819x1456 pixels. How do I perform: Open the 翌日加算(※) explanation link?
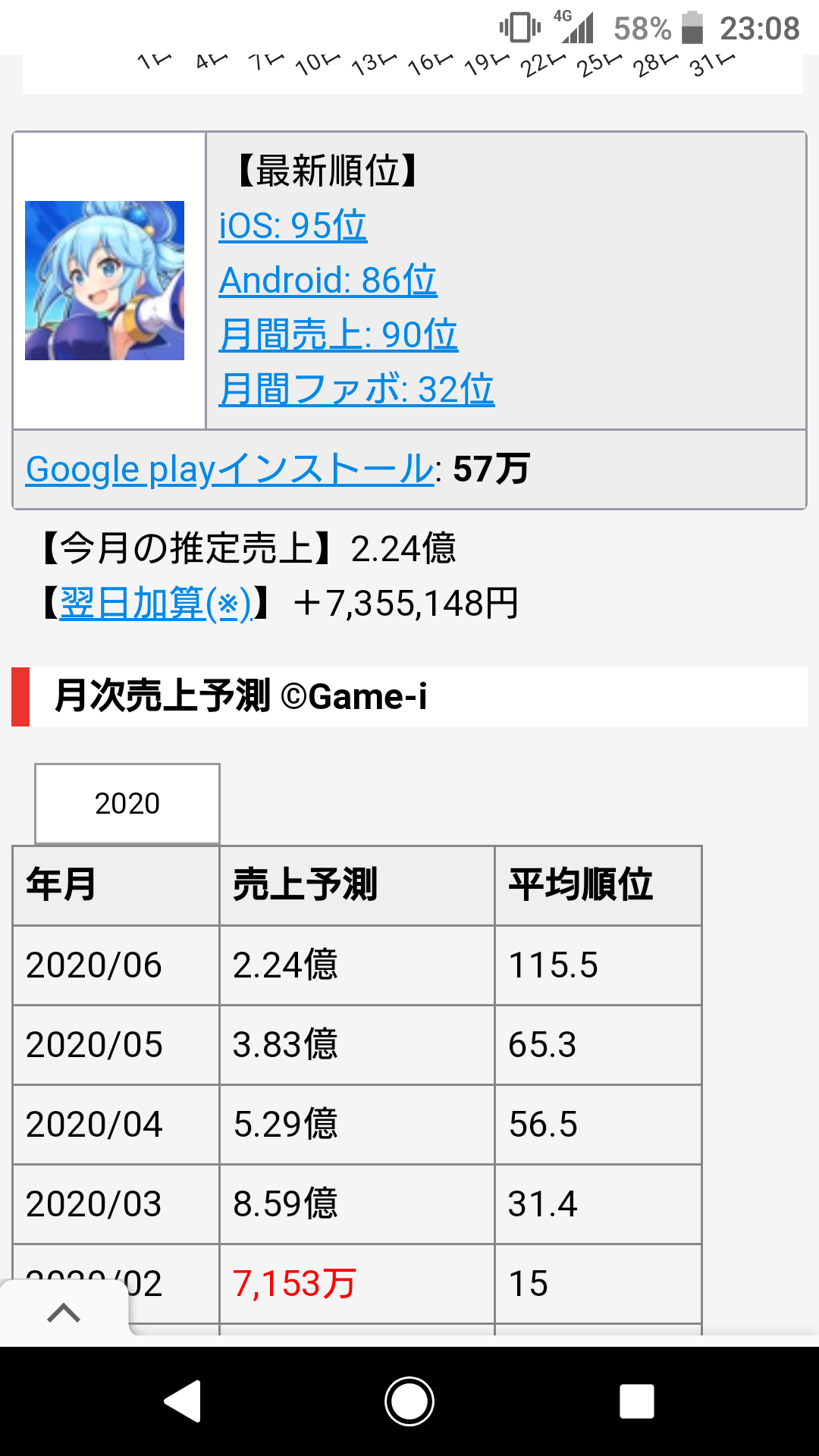155,604
